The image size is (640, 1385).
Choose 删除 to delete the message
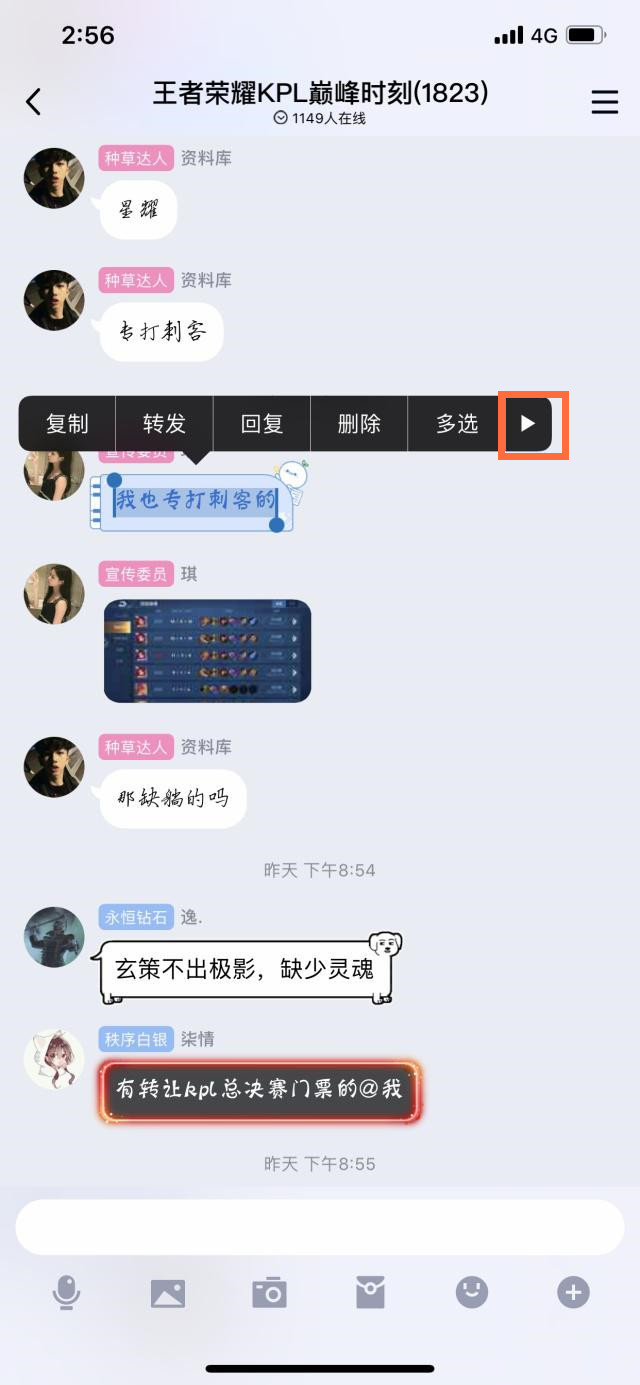tap(359, 424)
